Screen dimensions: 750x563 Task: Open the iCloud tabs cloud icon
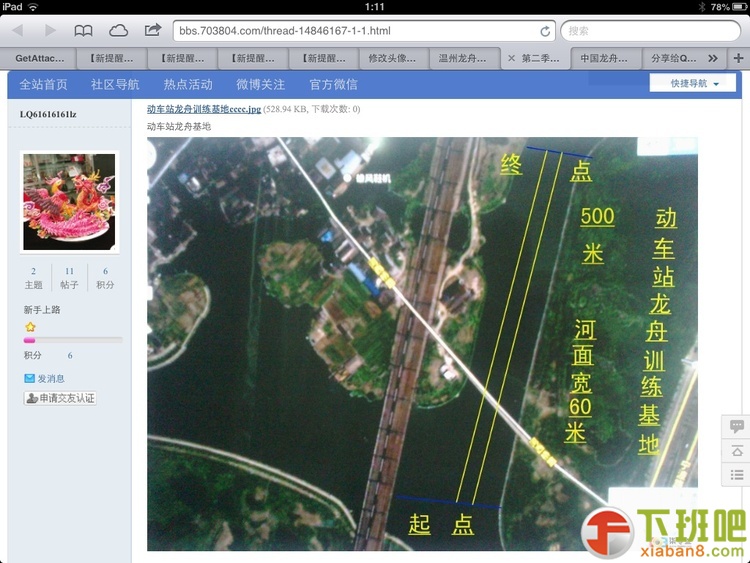tap(118, 31)
